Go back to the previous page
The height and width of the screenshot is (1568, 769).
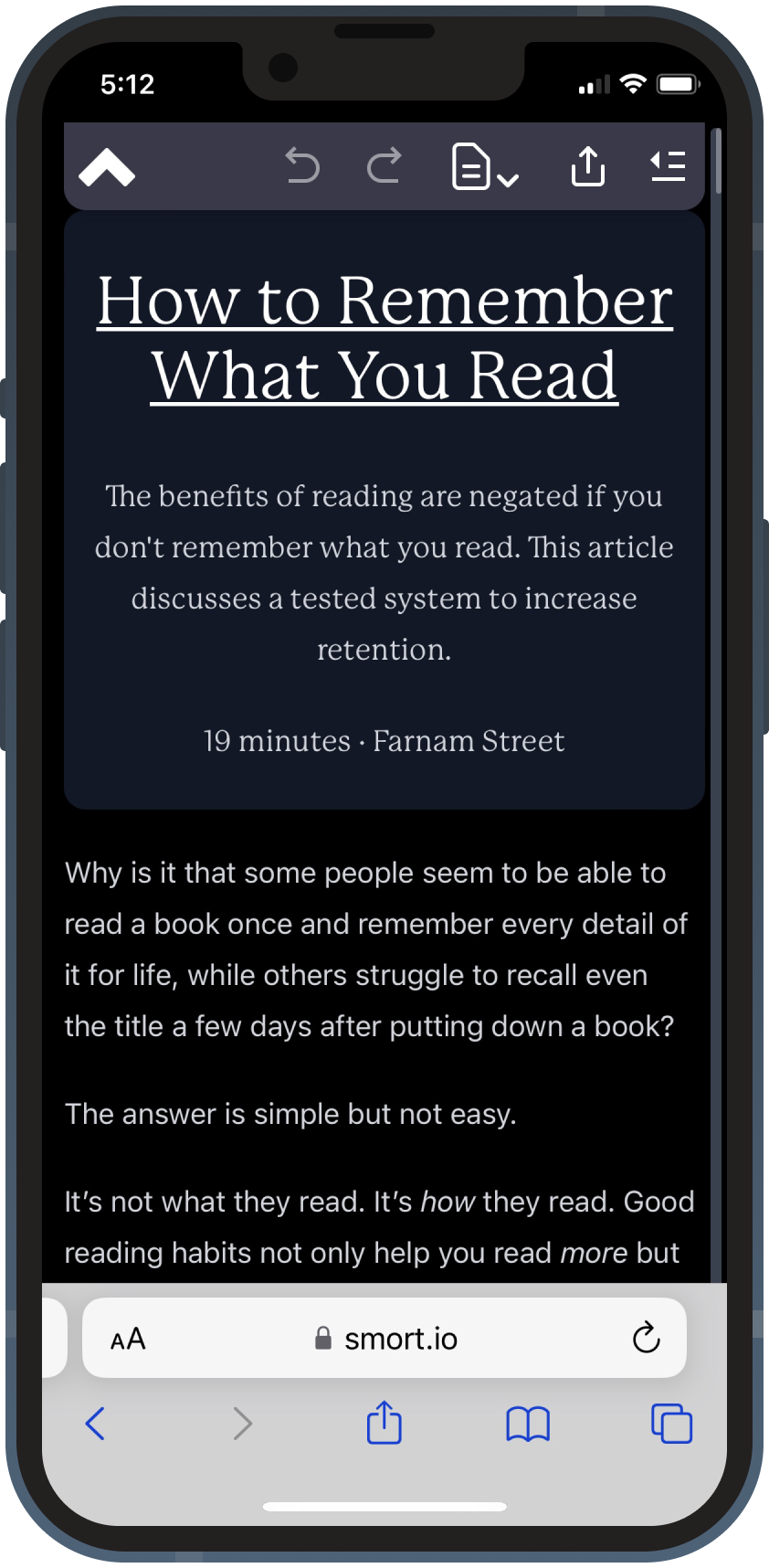96,1423
